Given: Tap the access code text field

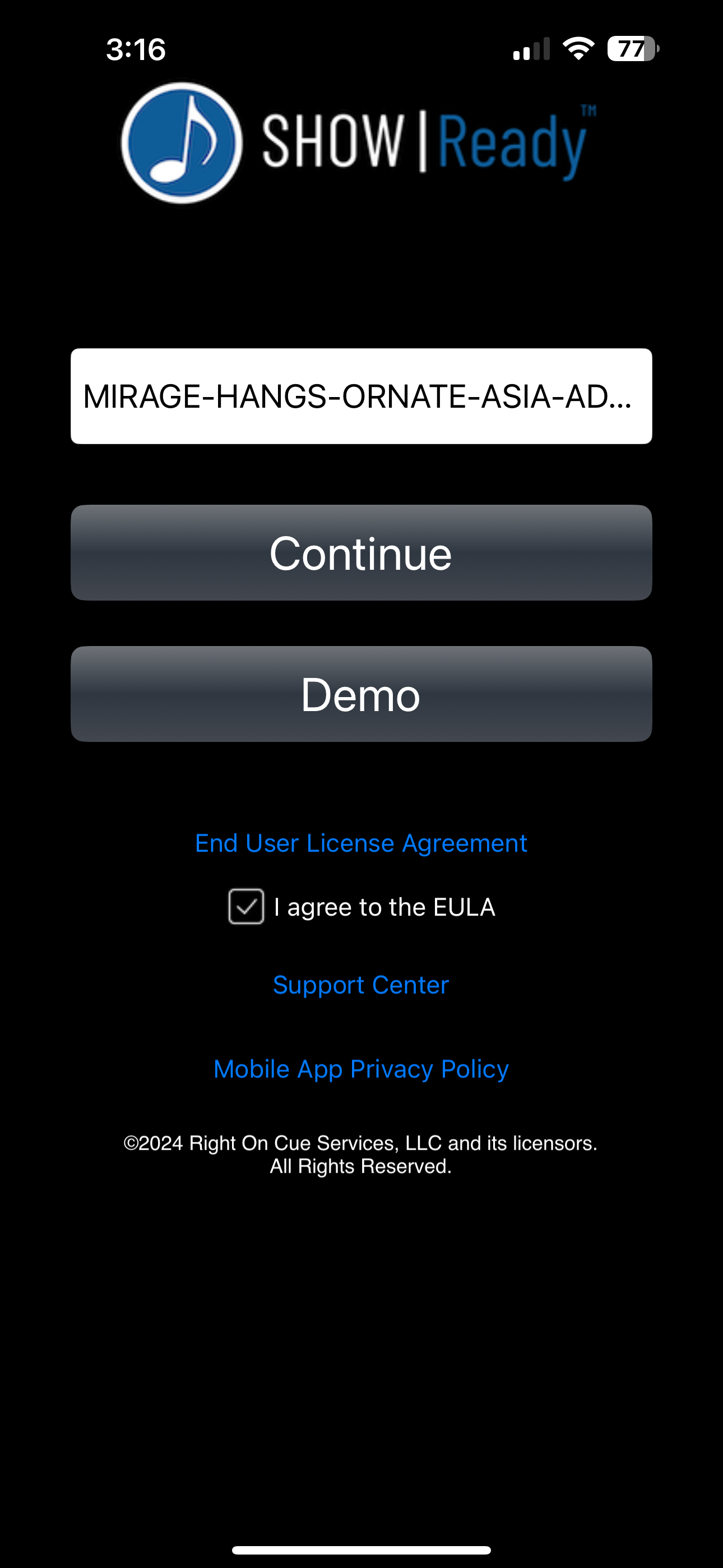Looking at the screenshot, I should 361,396.
